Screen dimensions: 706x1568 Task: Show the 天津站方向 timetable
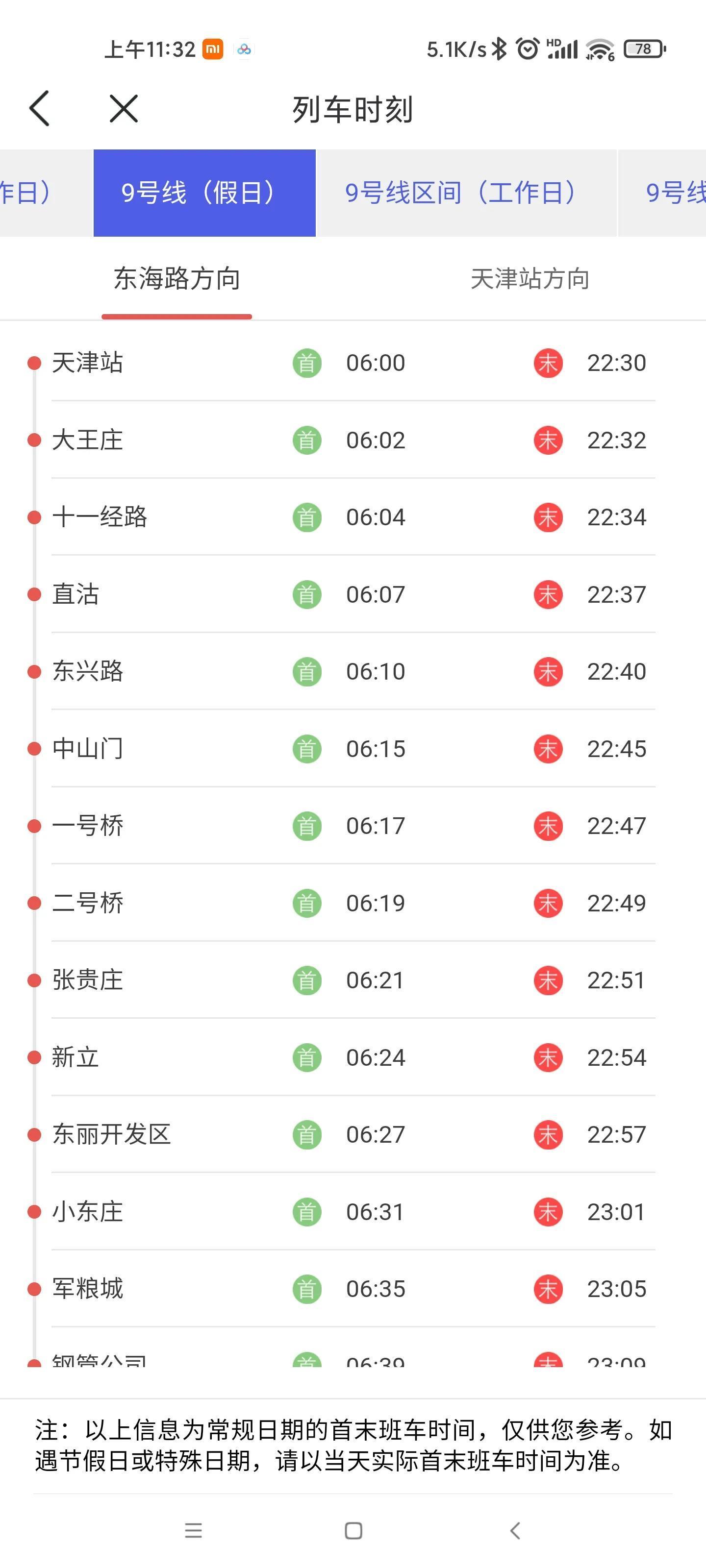click(x=529, y=279)
